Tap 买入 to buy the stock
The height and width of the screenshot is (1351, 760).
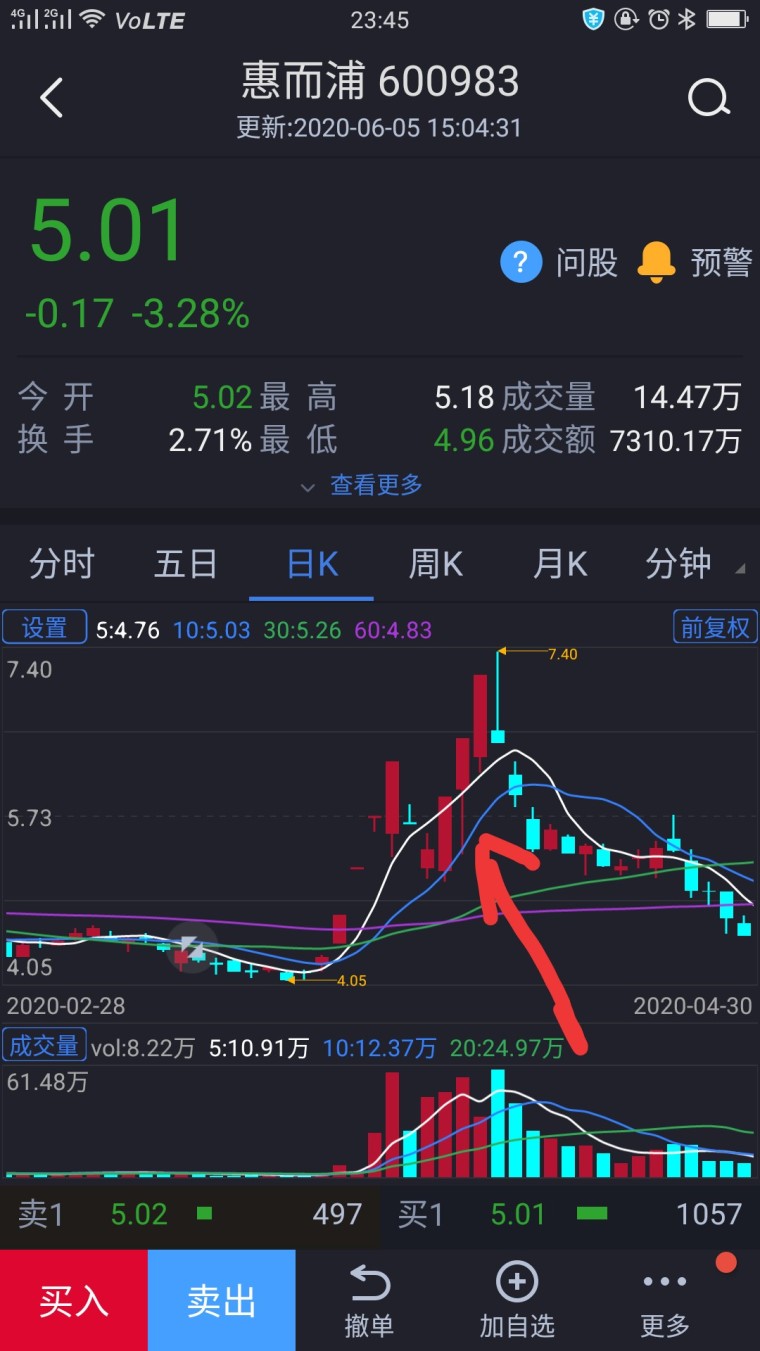74,1300
